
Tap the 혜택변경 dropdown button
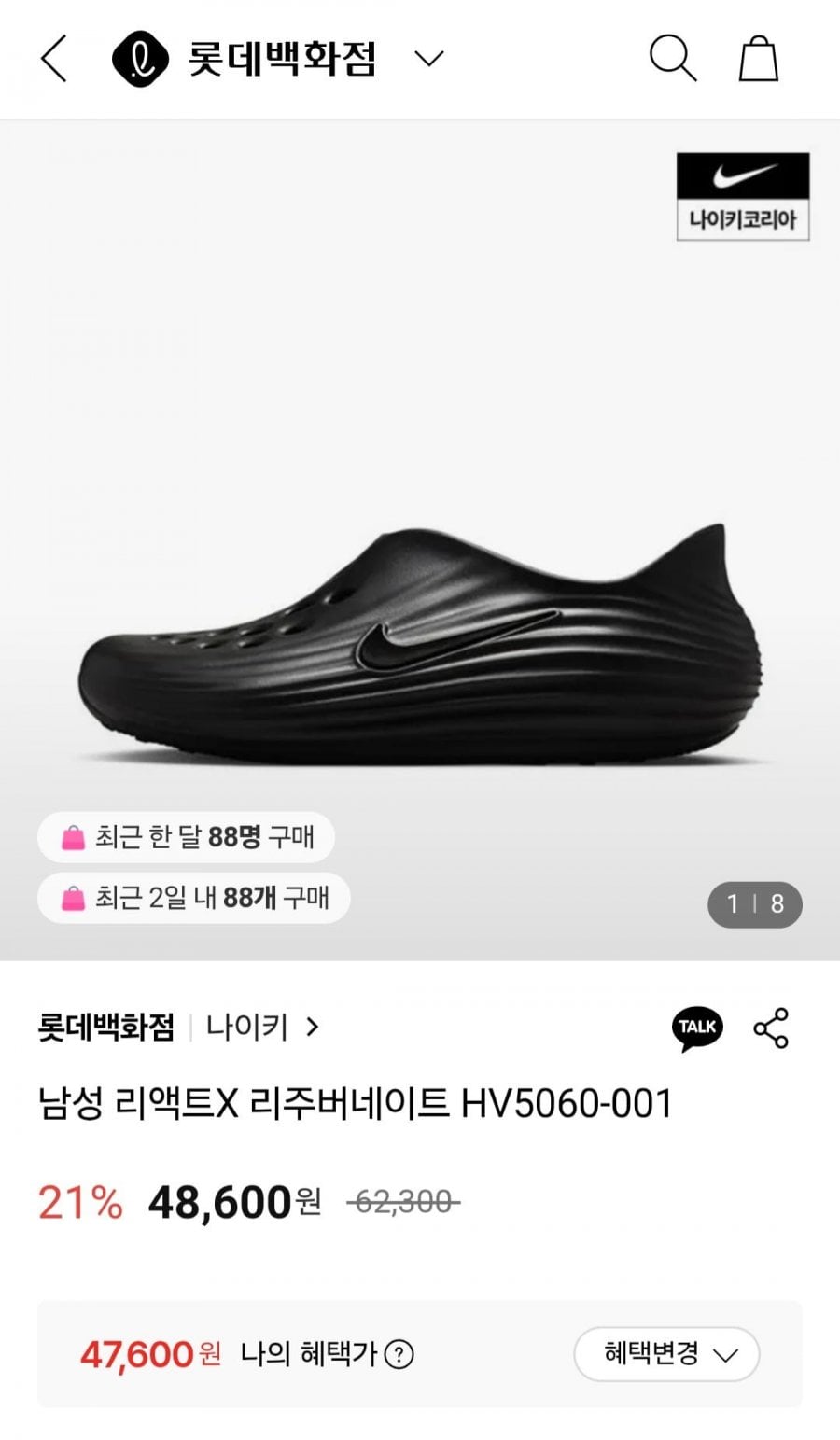666,1354
